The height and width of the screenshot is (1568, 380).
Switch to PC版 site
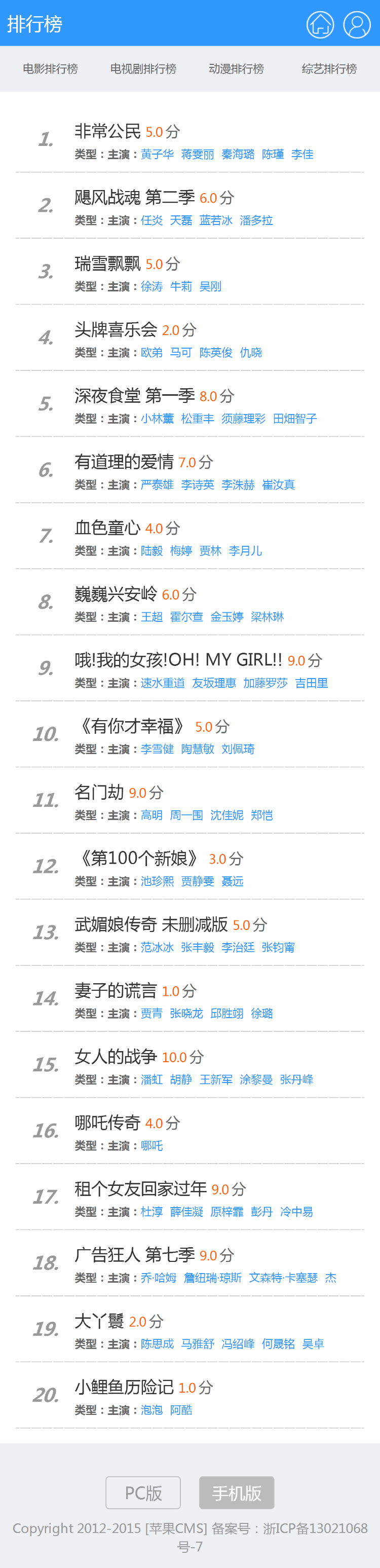coord(143,1492)
